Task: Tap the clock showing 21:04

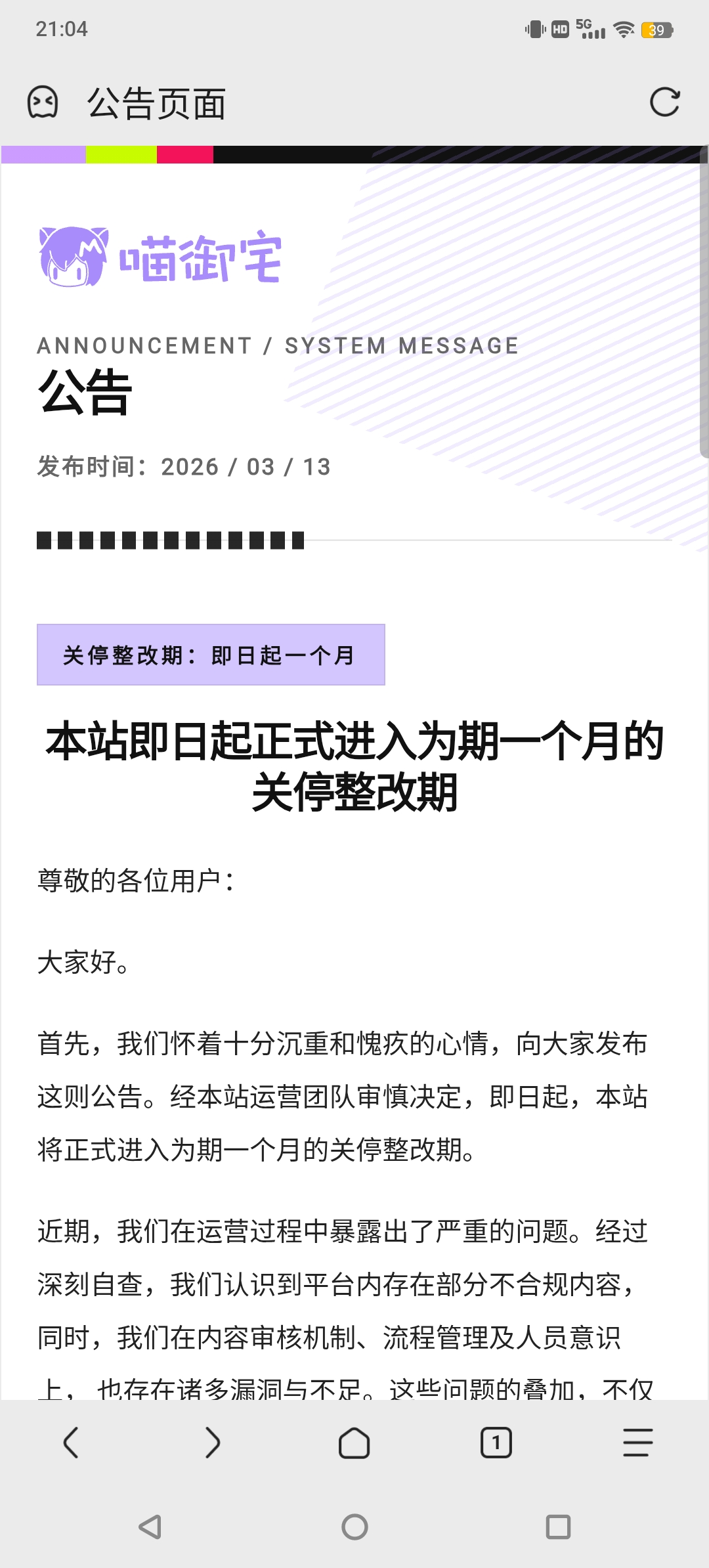Action: coord(64,29)
